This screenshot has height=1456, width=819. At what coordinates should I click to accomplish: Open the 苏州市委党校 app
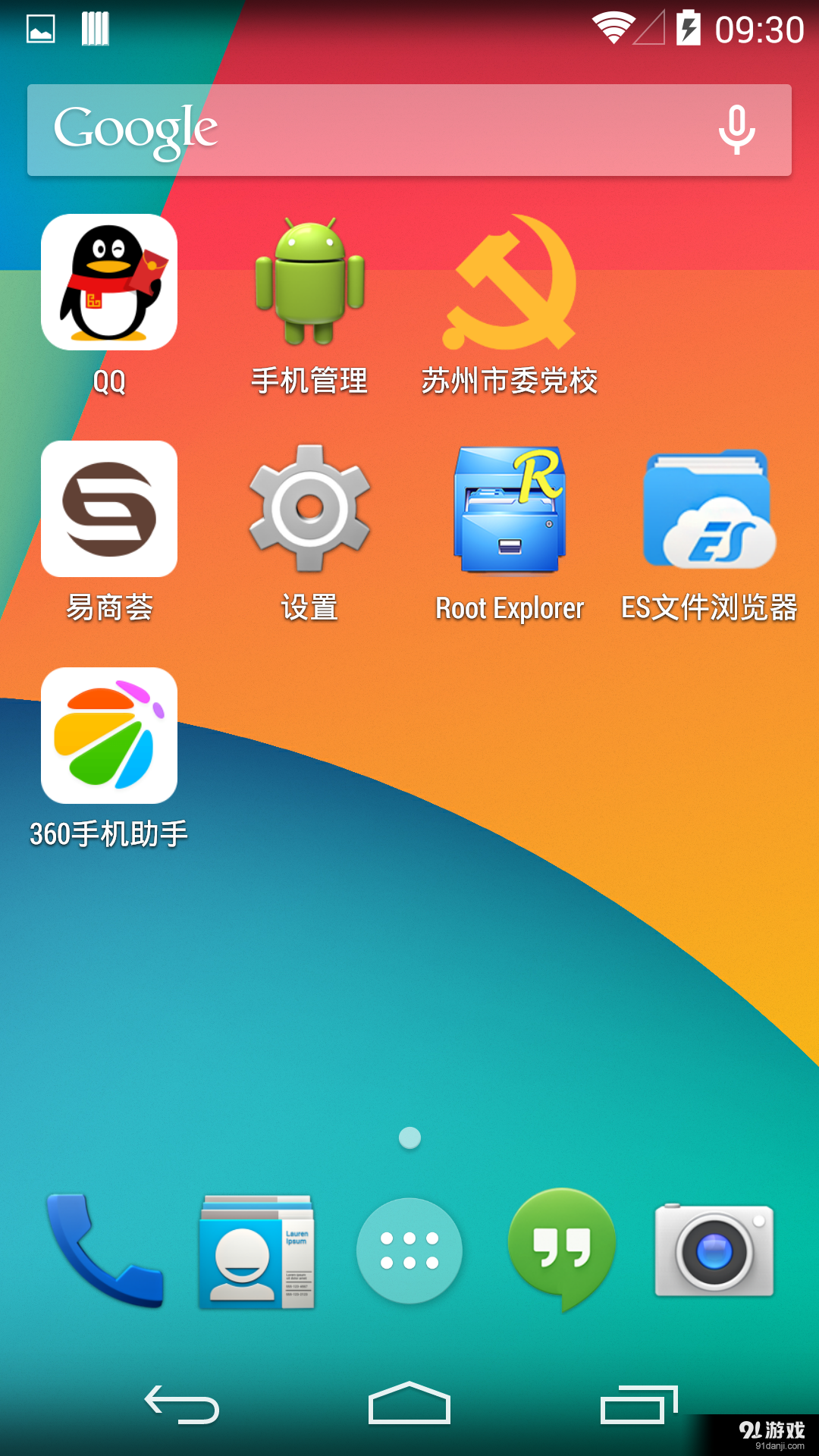(x=510, y=282)
